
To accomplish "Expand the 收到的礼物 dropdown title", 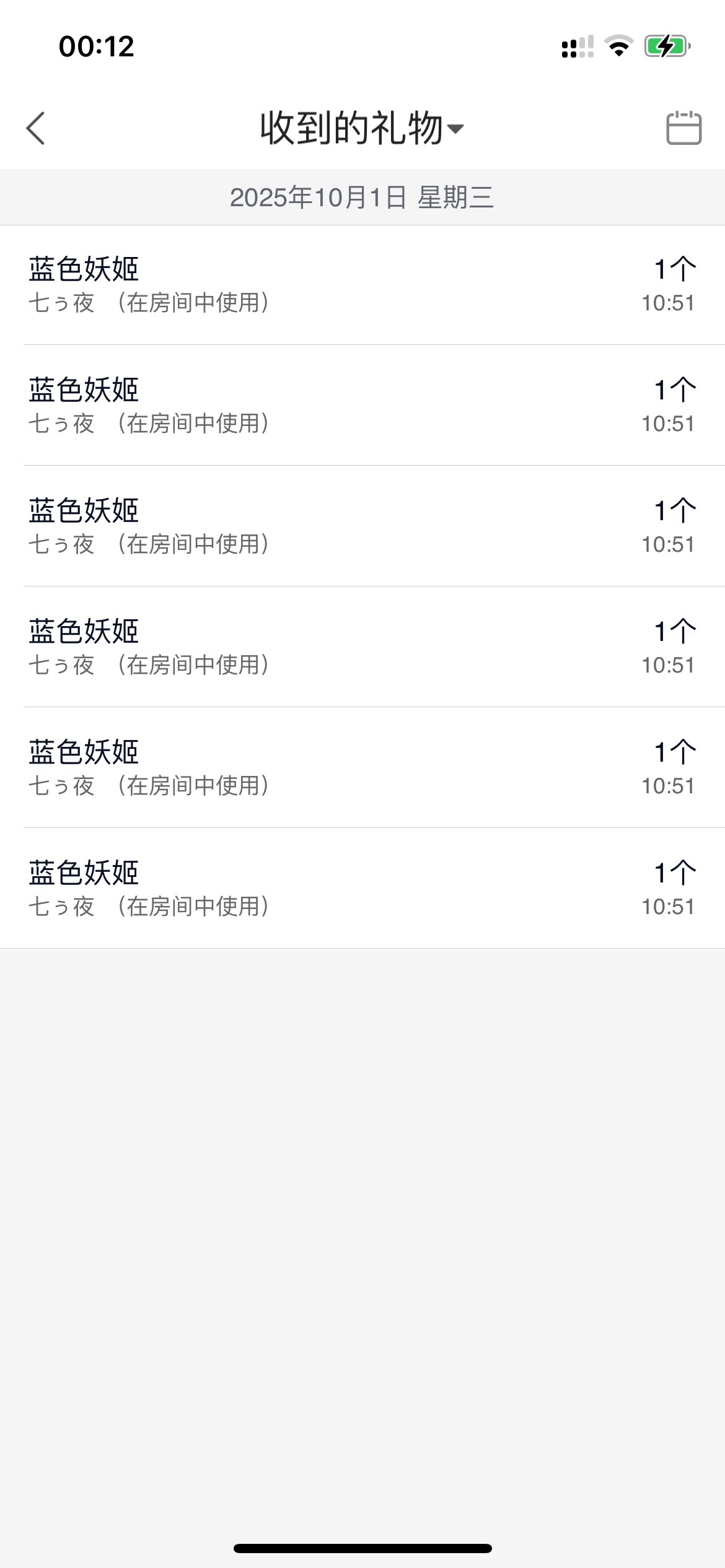I will coord(362,128).
